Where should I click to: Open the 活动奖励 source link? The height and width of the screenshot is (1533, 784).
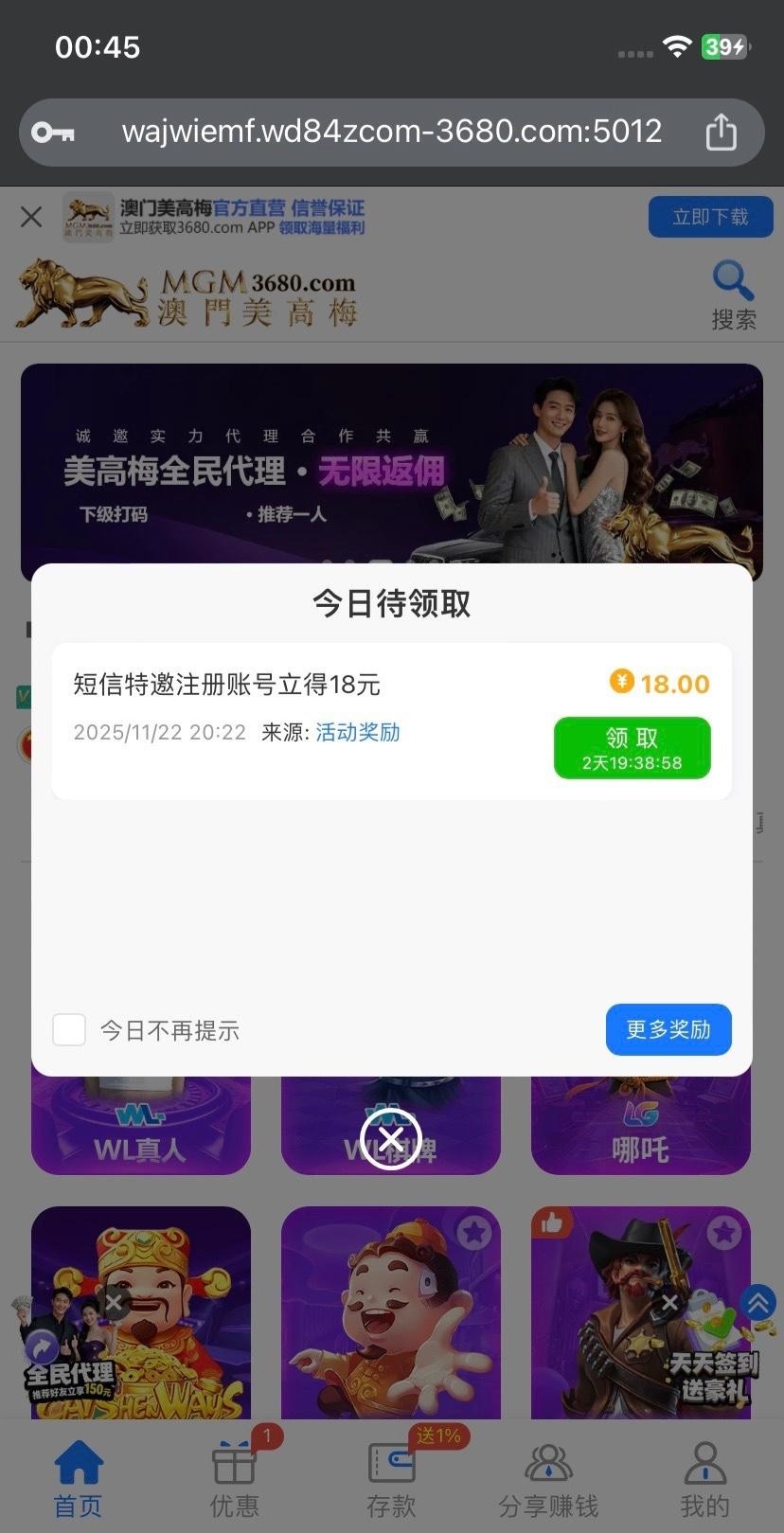tap(357, 732)
